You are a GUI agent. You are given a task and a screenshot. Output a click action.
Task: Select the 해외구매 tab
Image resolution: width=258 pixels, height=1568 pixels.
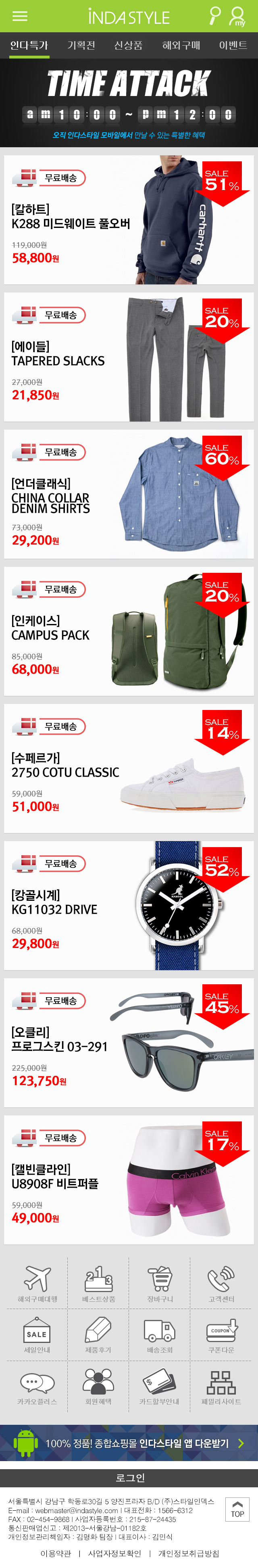pos(181,46)
